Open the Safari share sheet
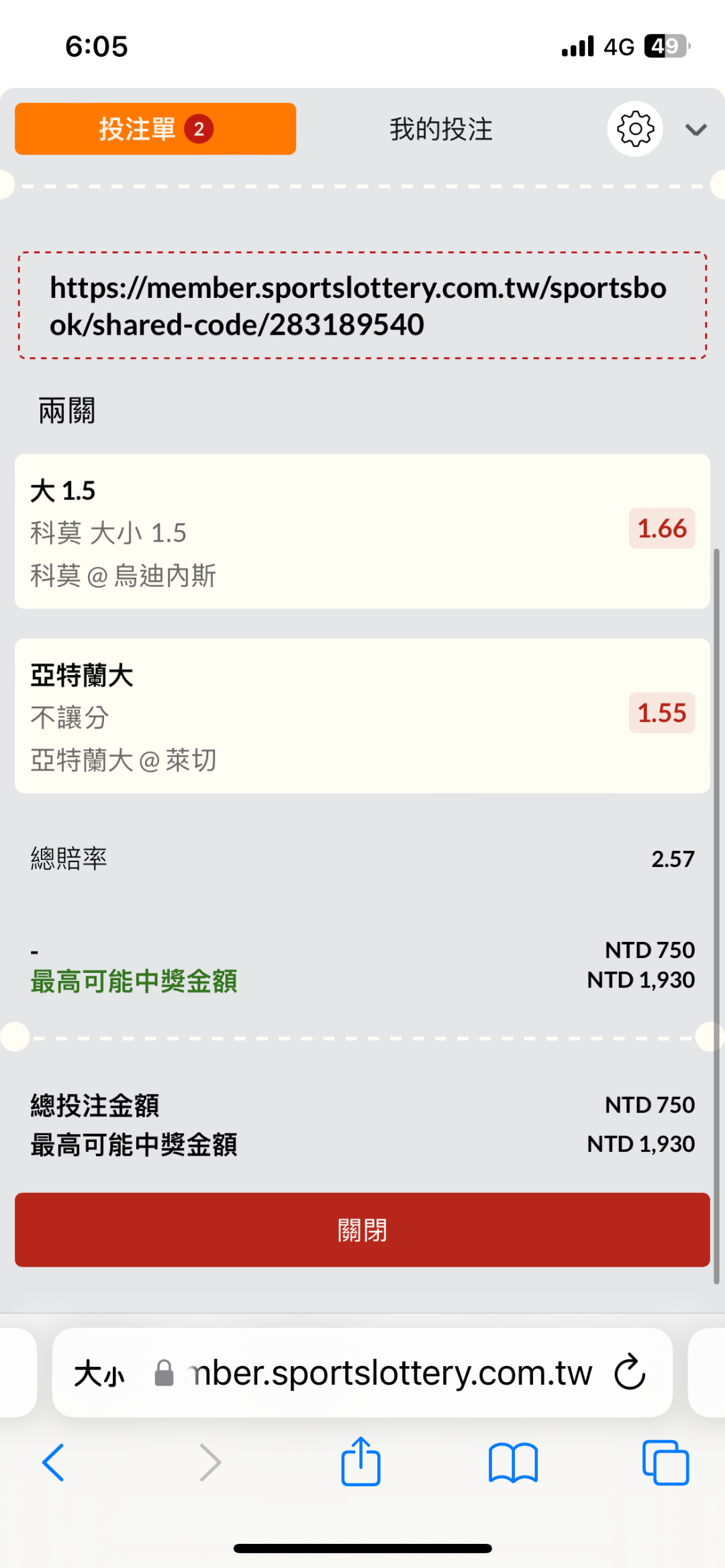This screenshot has width=725, height=1568. (361, 1461)
